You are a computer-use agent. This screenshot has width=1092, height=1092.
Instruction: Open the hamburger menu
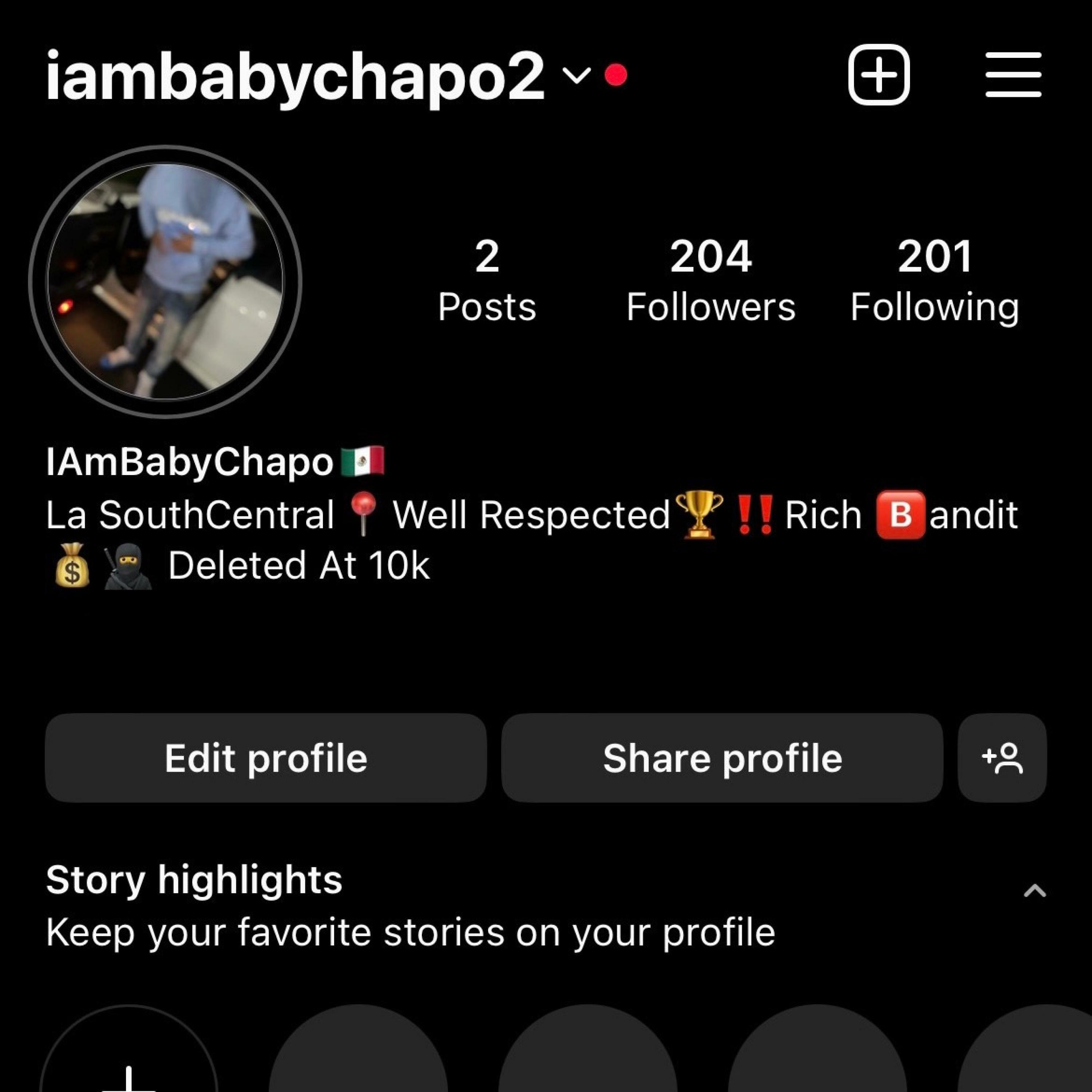1013,75
